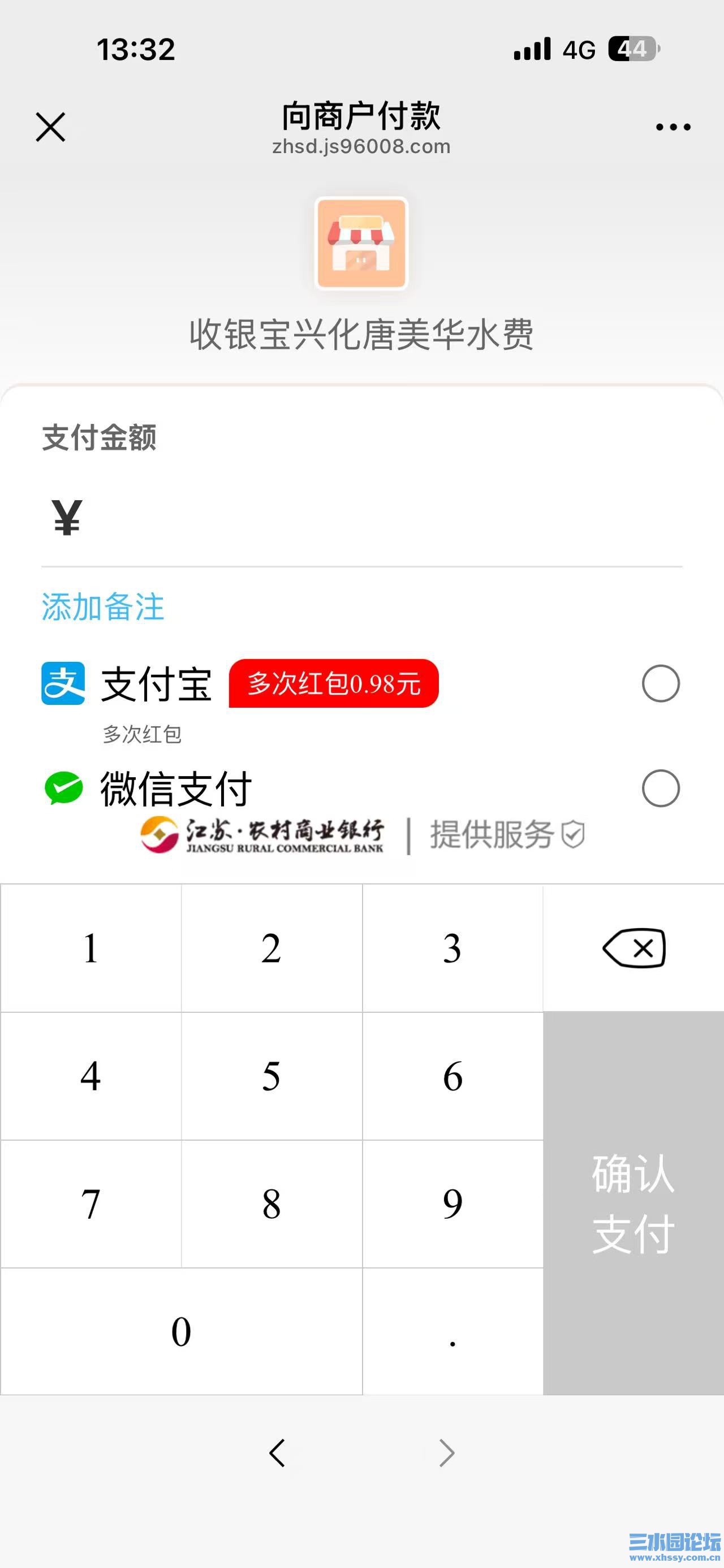Click the zhsd.js96008.com address text
724x1568 pixels.
361,146
